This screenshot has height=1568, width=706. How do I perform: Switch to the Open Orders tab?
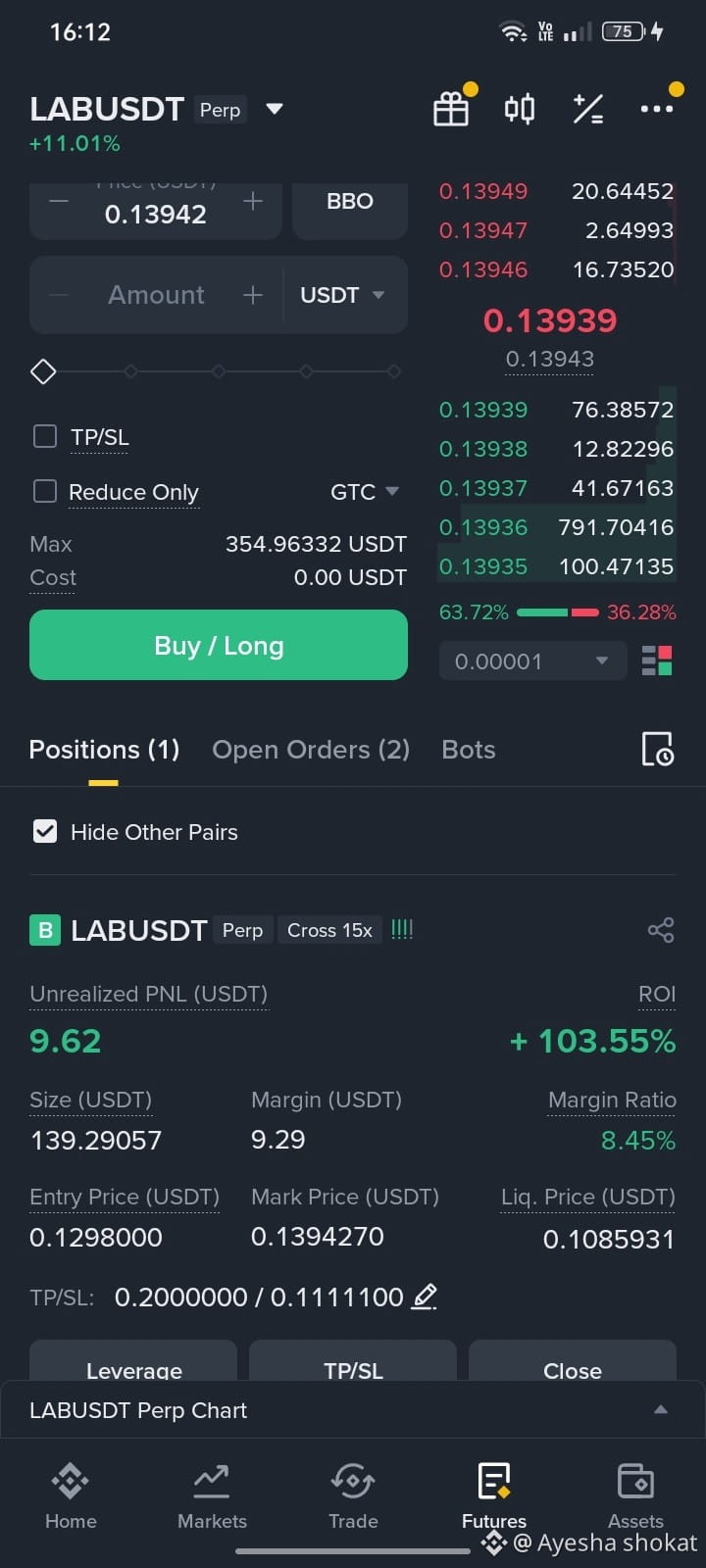(311, 750)
